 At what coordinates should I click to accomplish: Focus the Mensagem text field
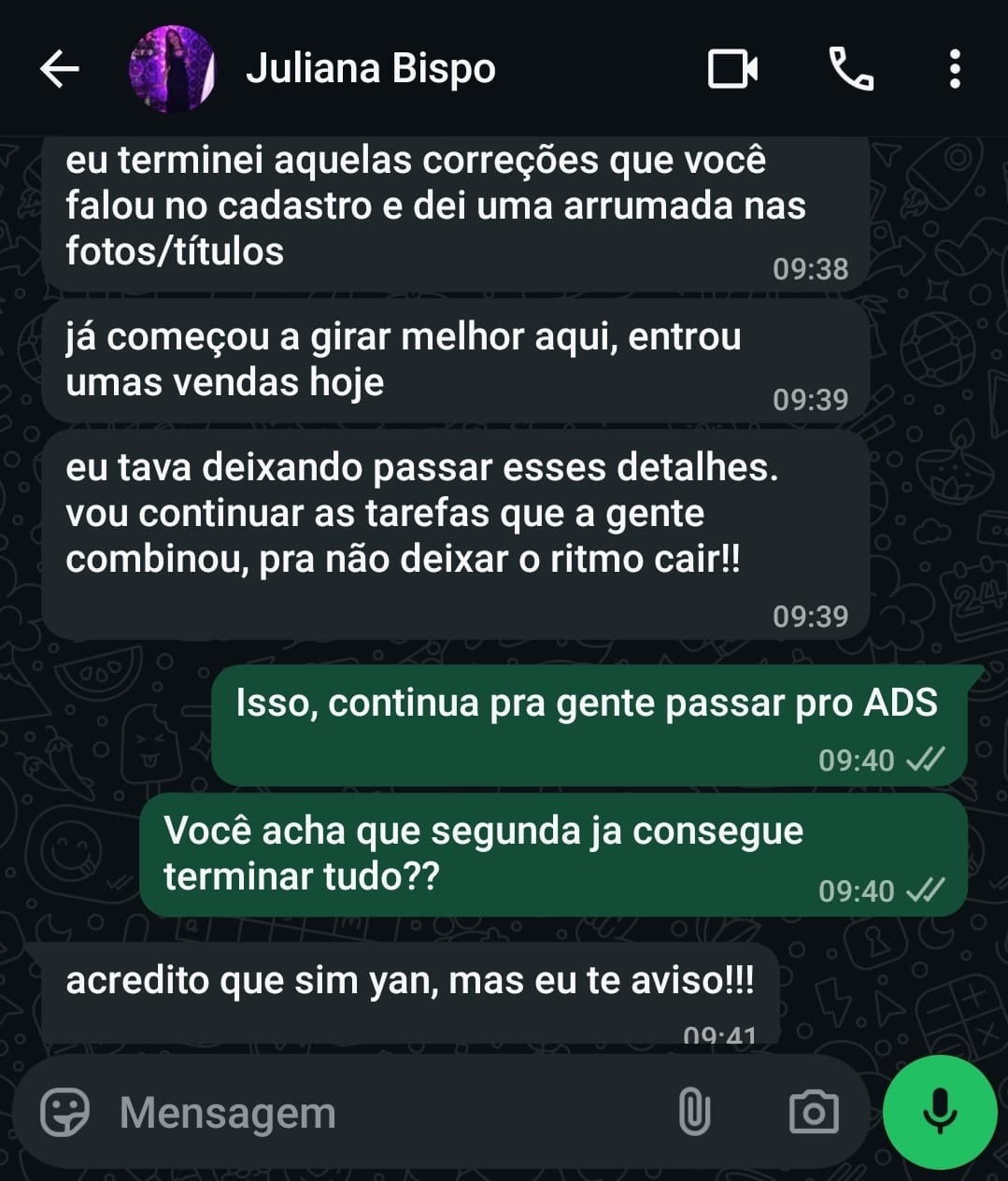coord(374,1112)
